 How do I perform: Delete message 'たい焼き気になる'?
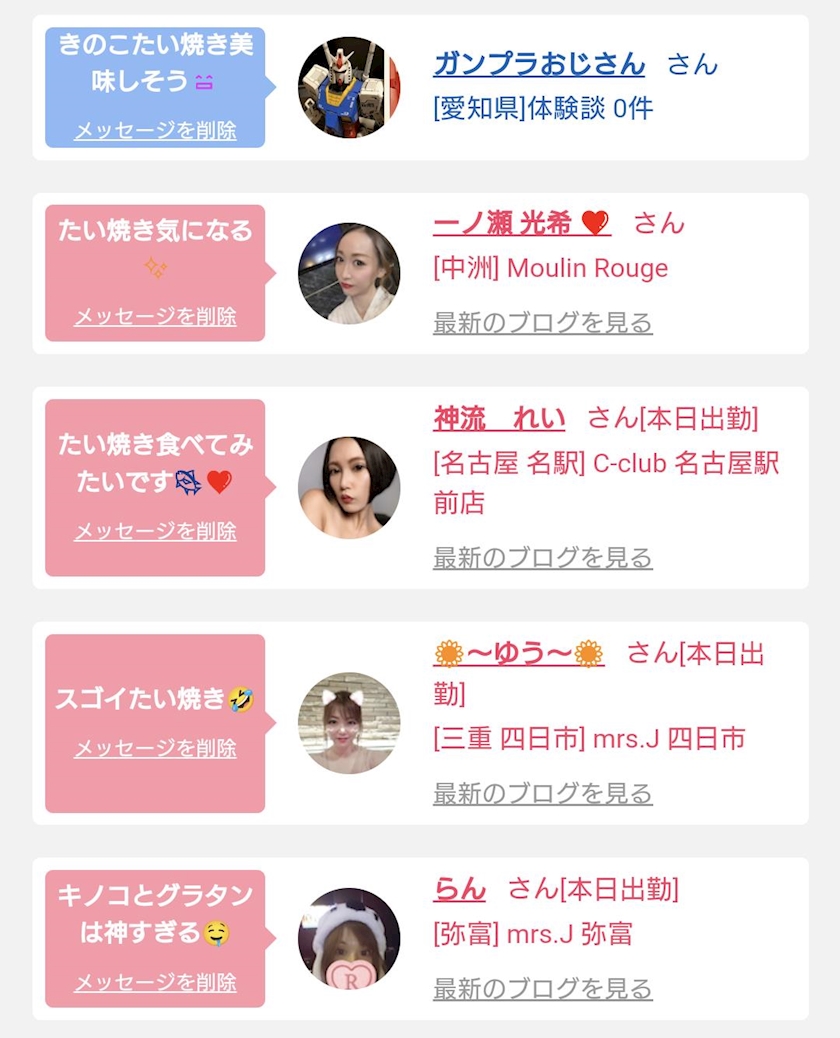pyautogui.click(x=155, y=317)
